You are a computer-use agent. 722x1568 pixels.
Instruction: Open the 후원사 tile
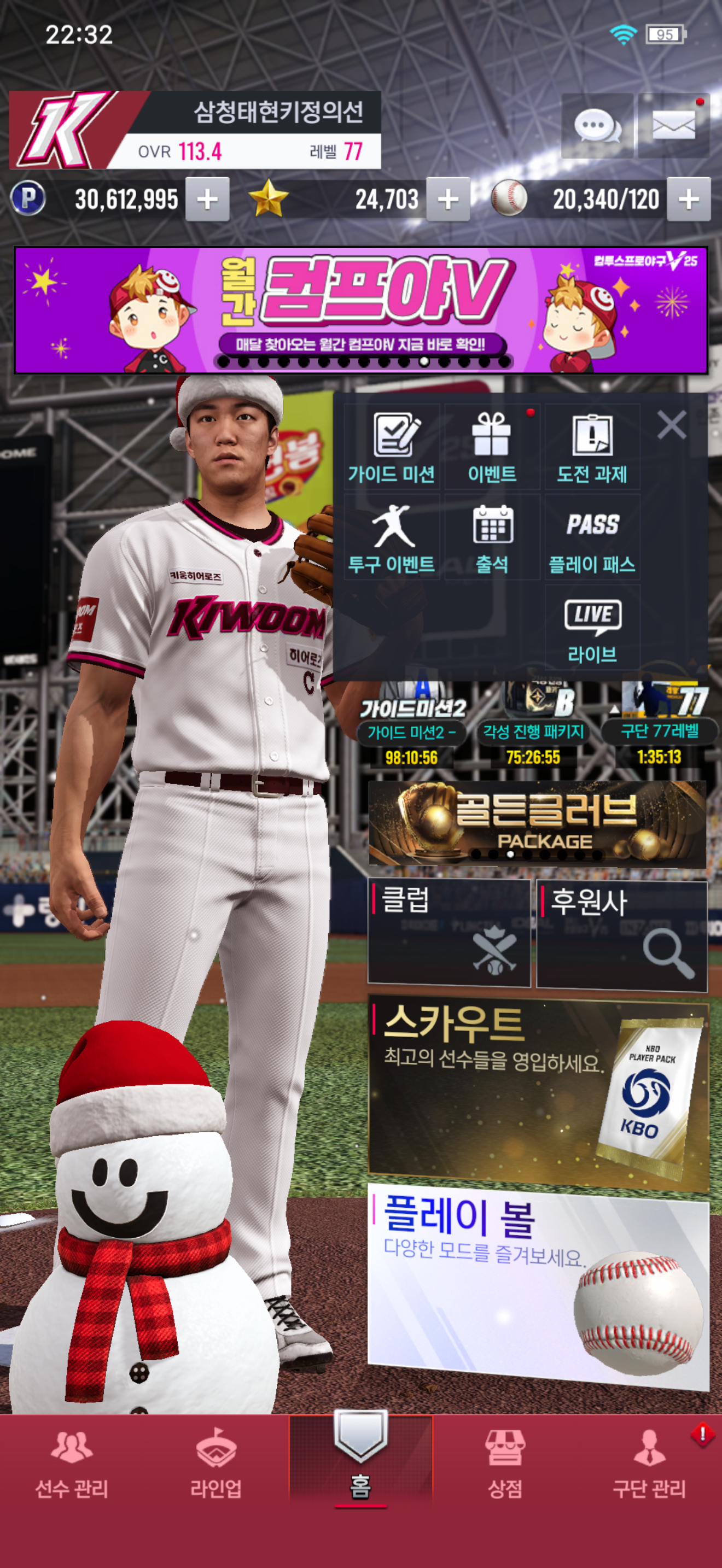click(x=621, y=934)
